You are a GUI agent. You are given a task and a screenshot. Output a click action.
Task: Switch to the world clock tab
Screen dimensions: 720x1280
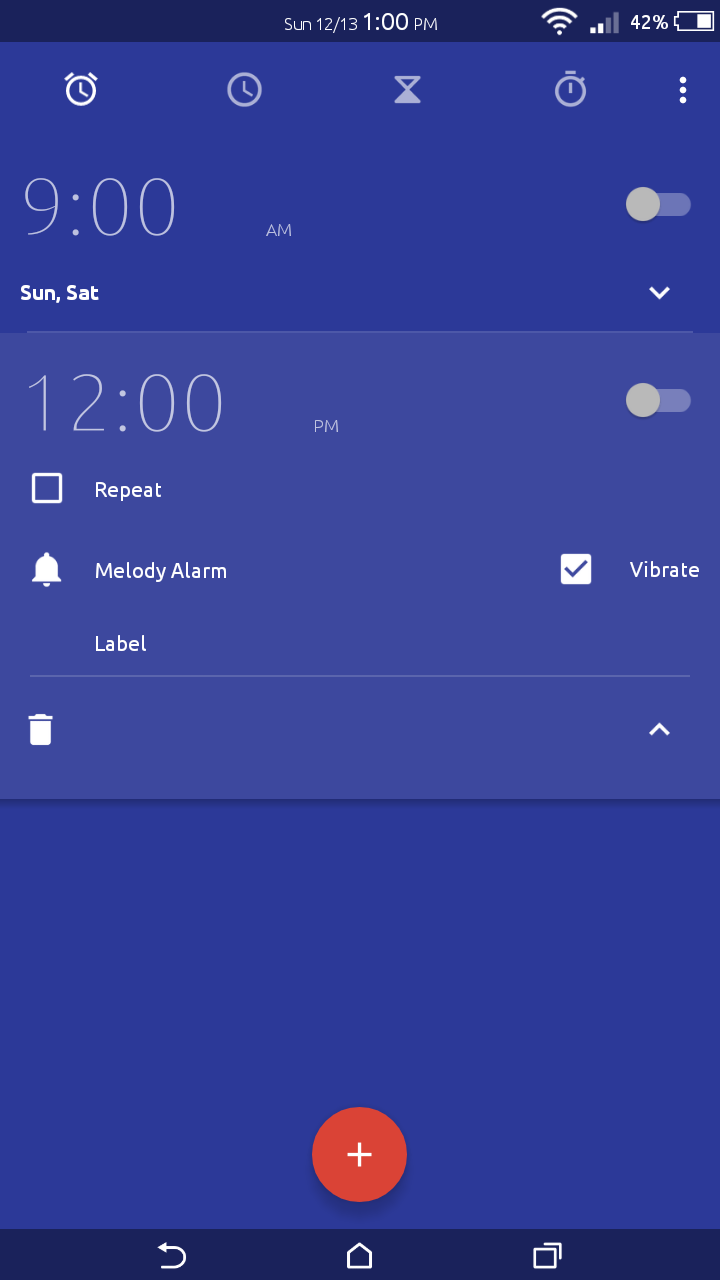(244, 90)
